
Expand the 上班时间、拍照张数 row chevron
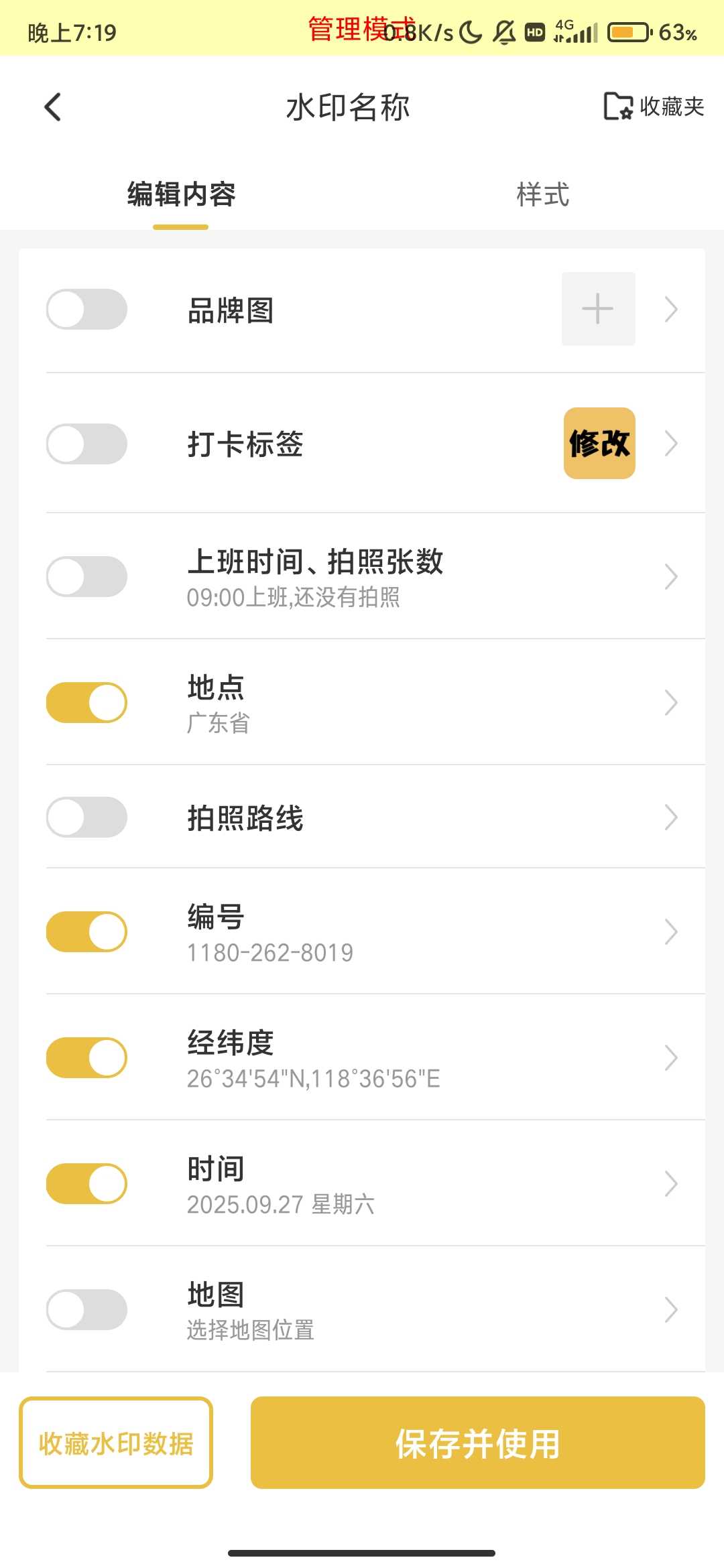tap(671, 576)
